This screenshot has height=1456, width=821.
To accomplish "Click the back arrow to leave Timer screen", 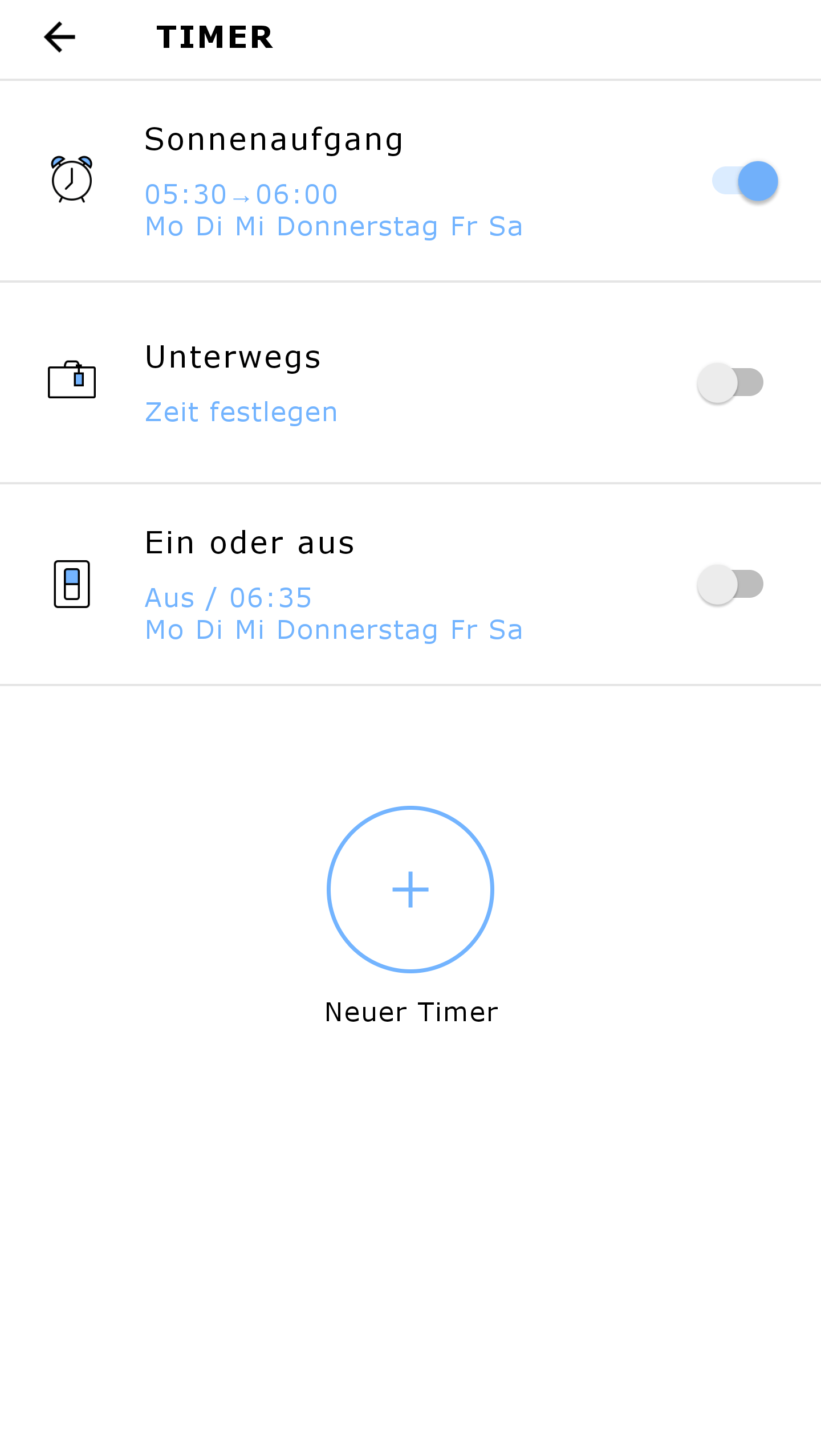I will 59,38.
